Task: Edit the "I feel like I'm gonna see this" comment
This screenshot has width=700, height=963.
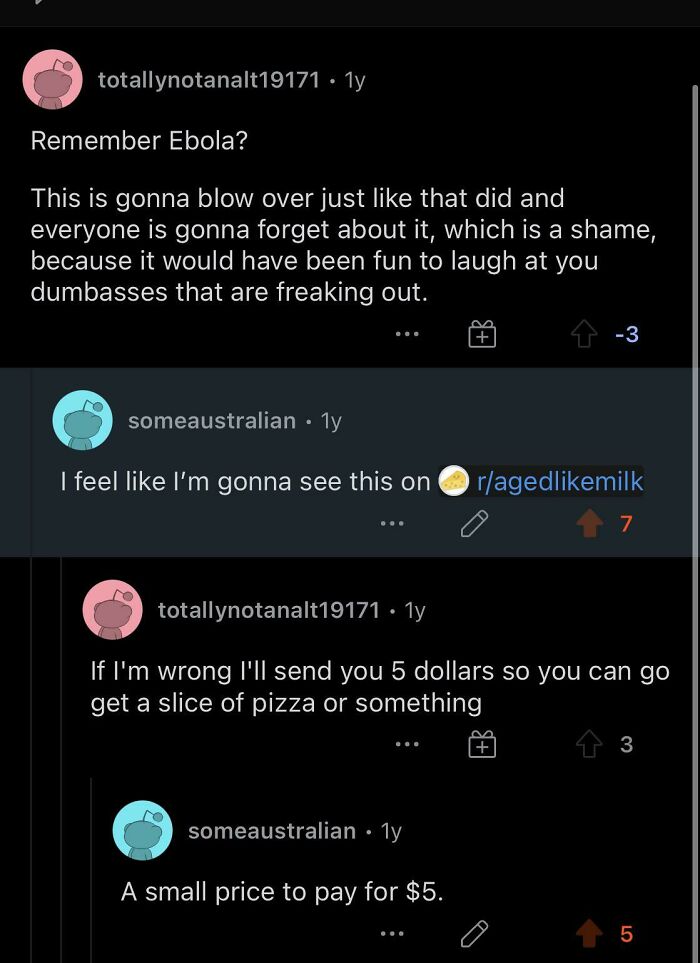Action: (x=475, y=523)
